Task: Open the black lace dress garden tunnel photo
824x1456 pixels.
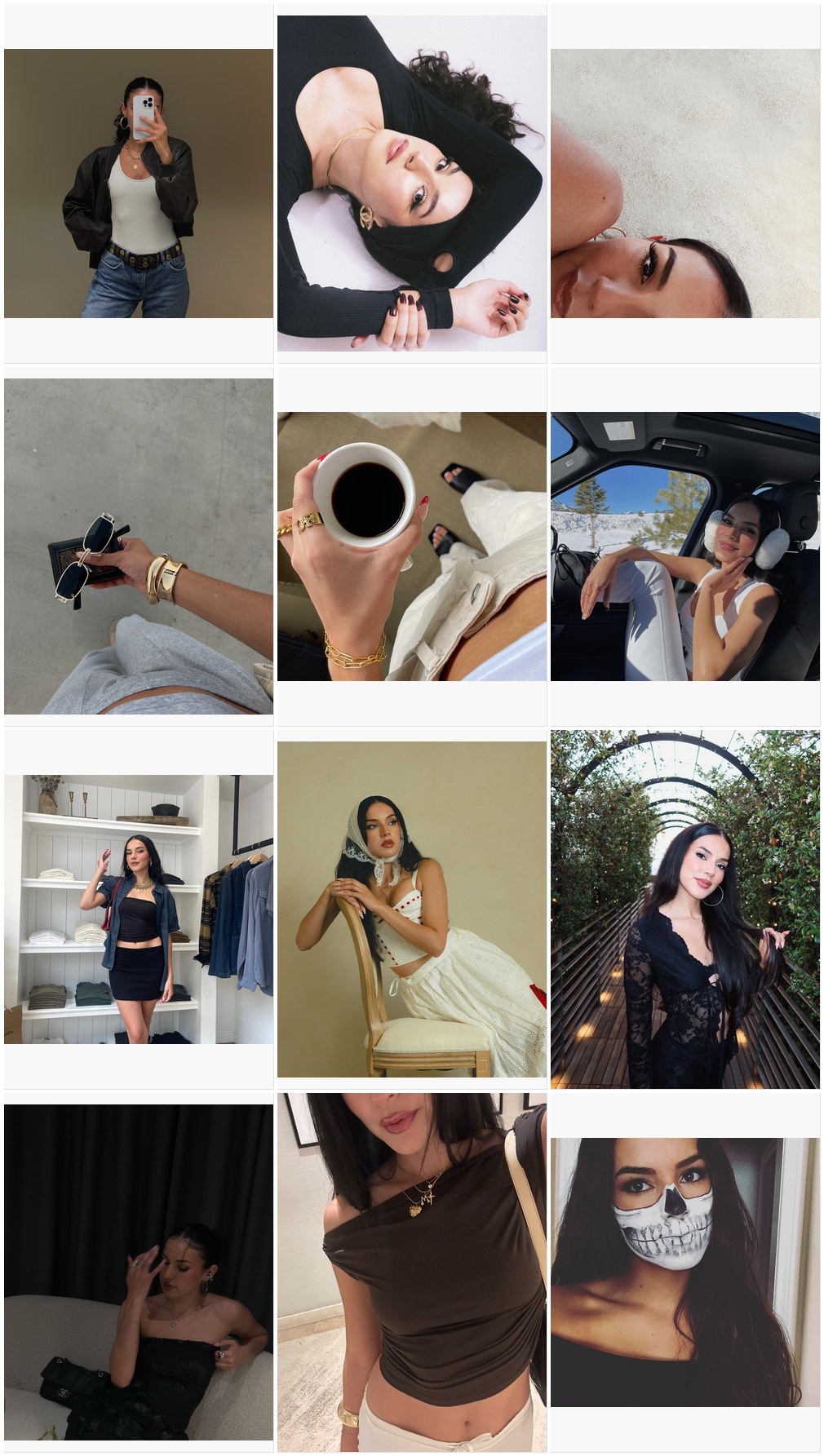Action: click(x=685, y=909)
